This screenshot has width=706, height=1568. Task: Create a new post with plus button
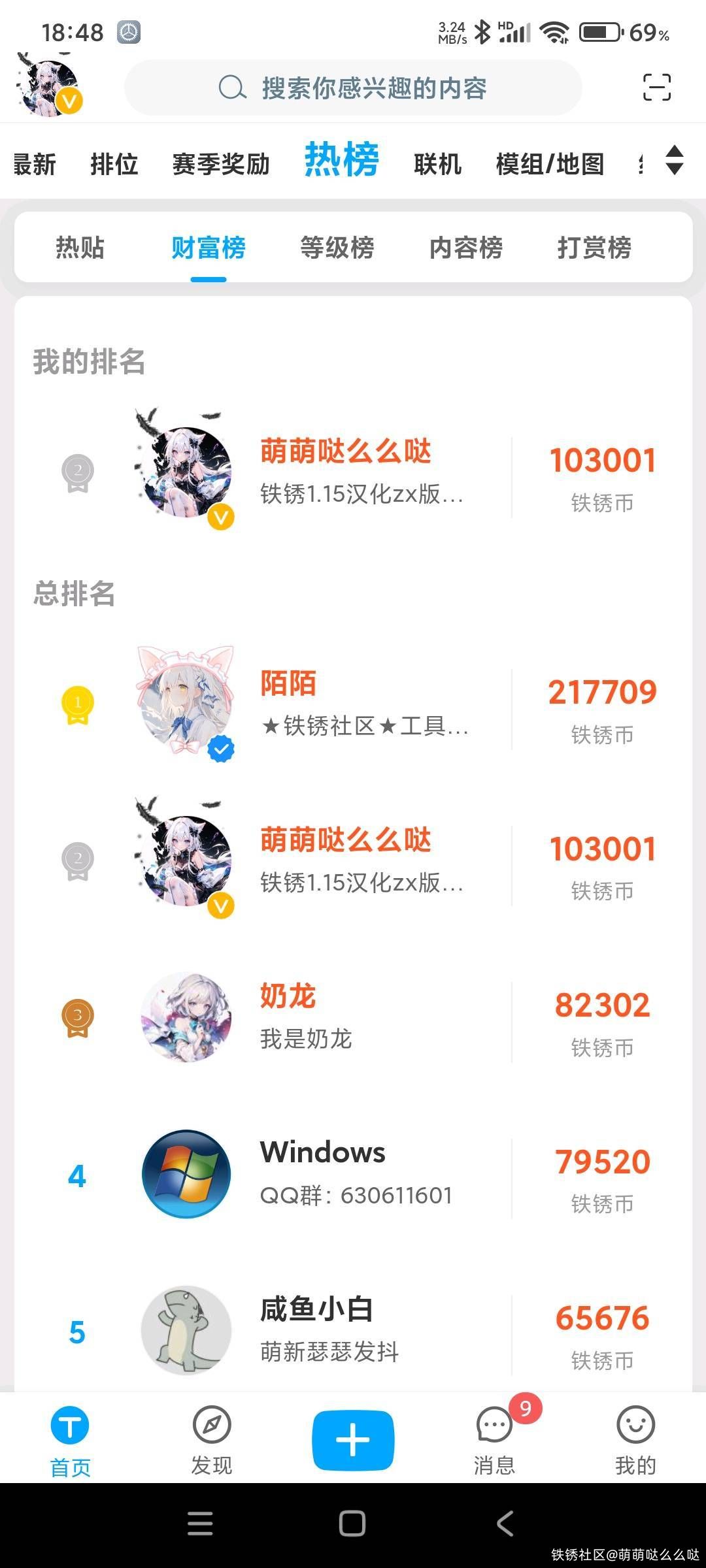click(353, 1441)
